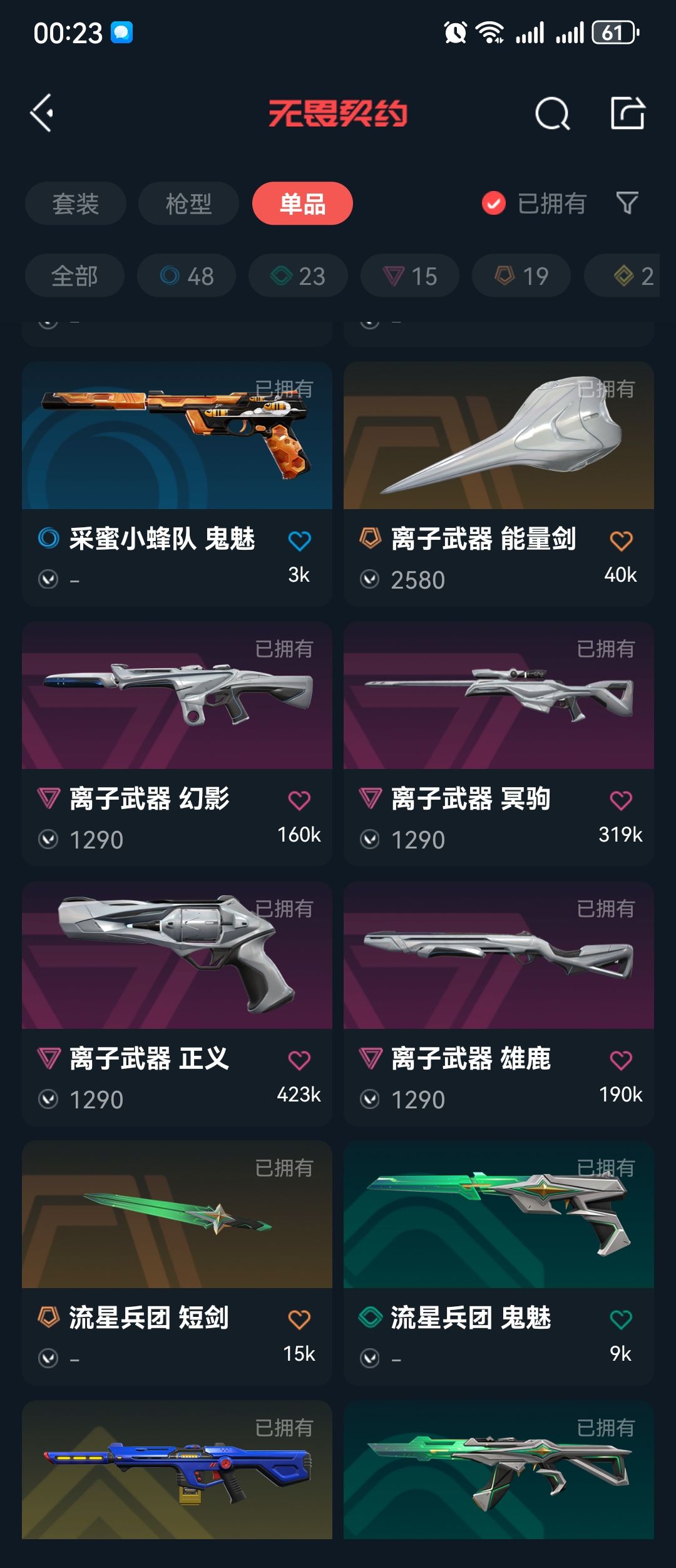Open the 离子武器 幻影 skin card
Viewport: 676px width, 1568px height.
[177, 743]
